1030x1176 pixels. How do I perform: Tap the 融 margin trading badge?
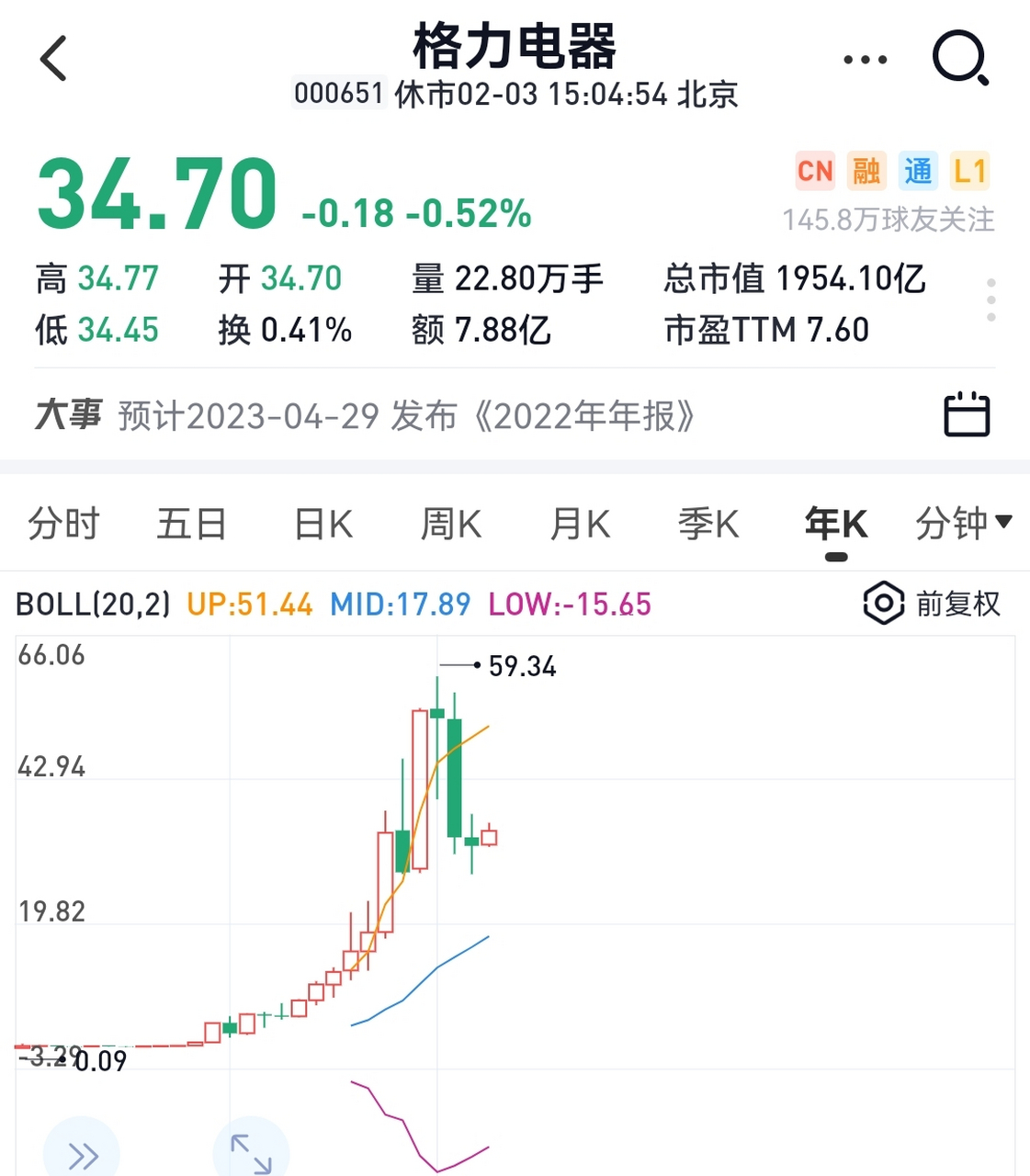coord(865,171)
